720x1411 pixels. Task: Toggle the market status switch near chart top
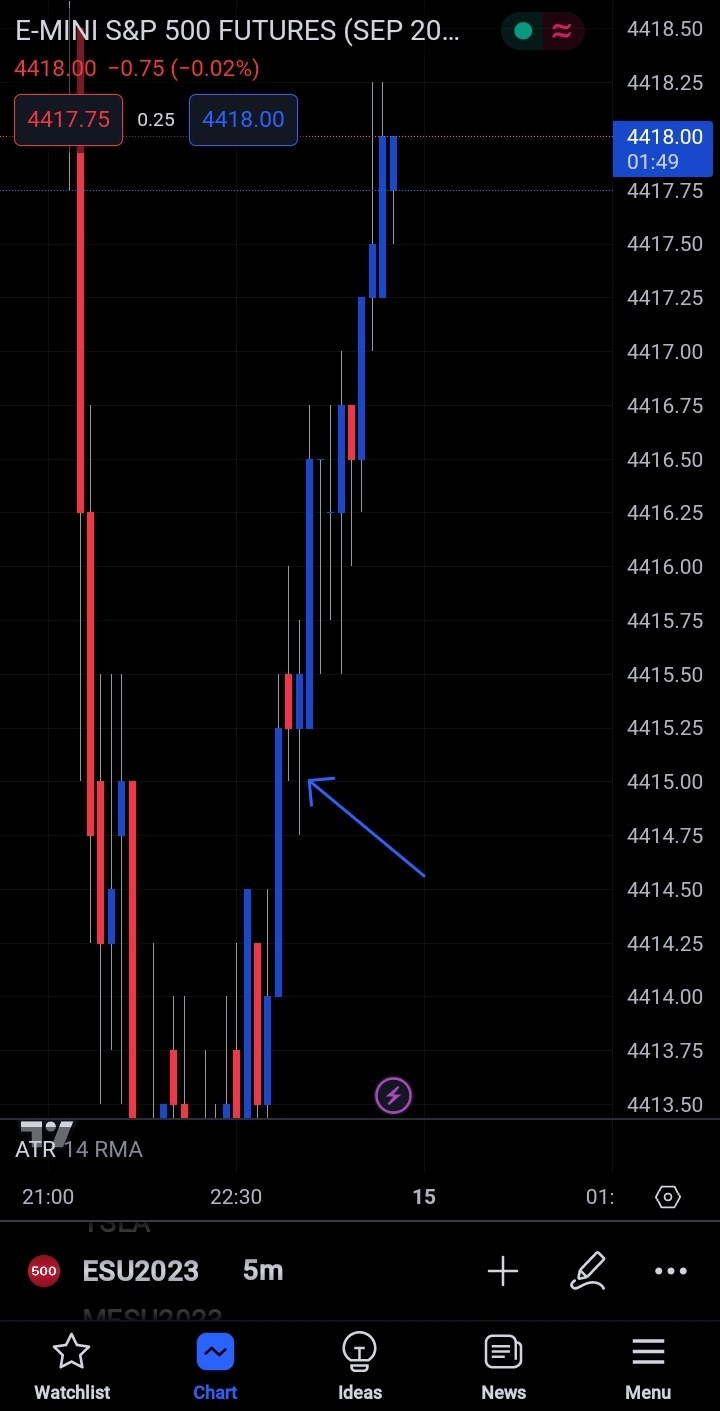tap(522, 31)
